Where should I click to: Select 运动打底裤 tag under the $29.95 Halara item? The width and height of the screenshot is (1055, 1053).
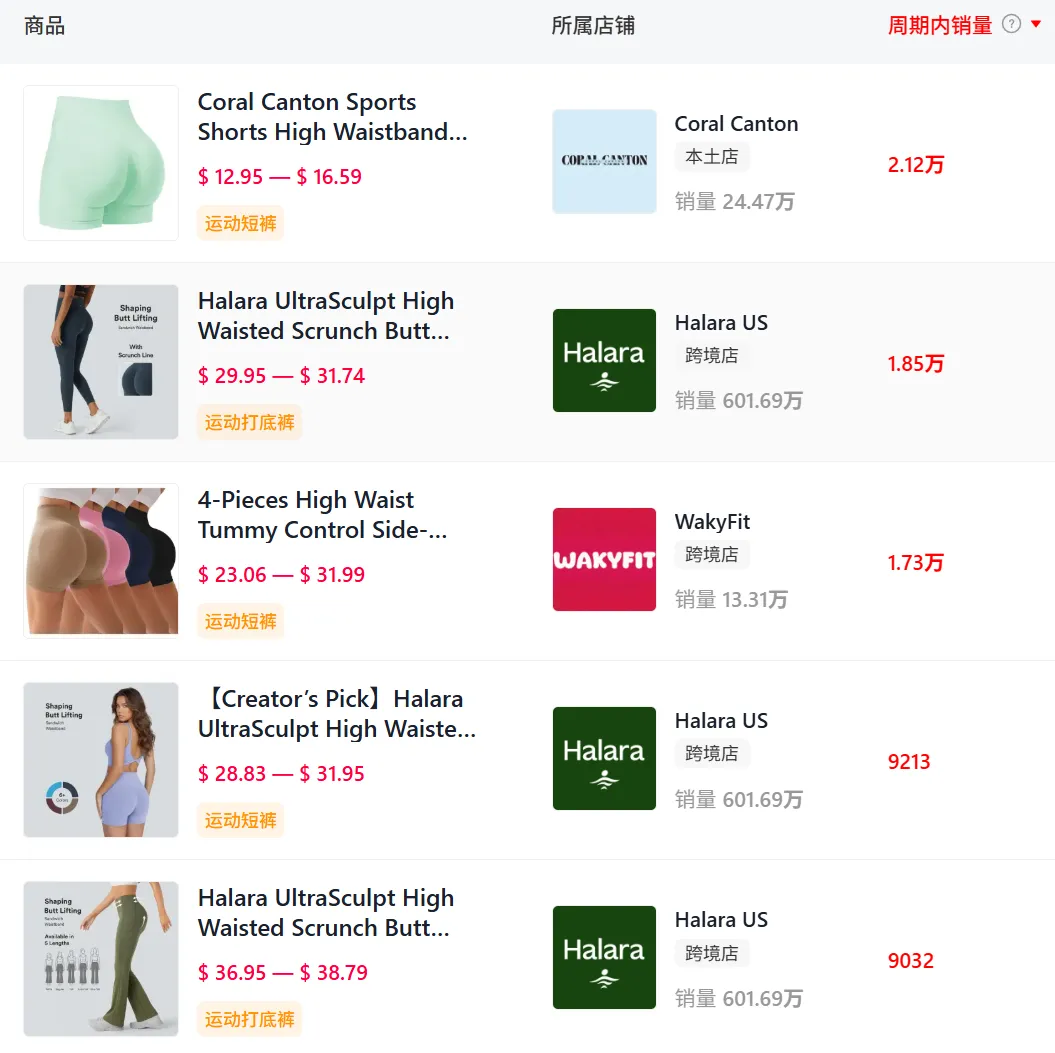pyautogui.click(x=249, y=422)
